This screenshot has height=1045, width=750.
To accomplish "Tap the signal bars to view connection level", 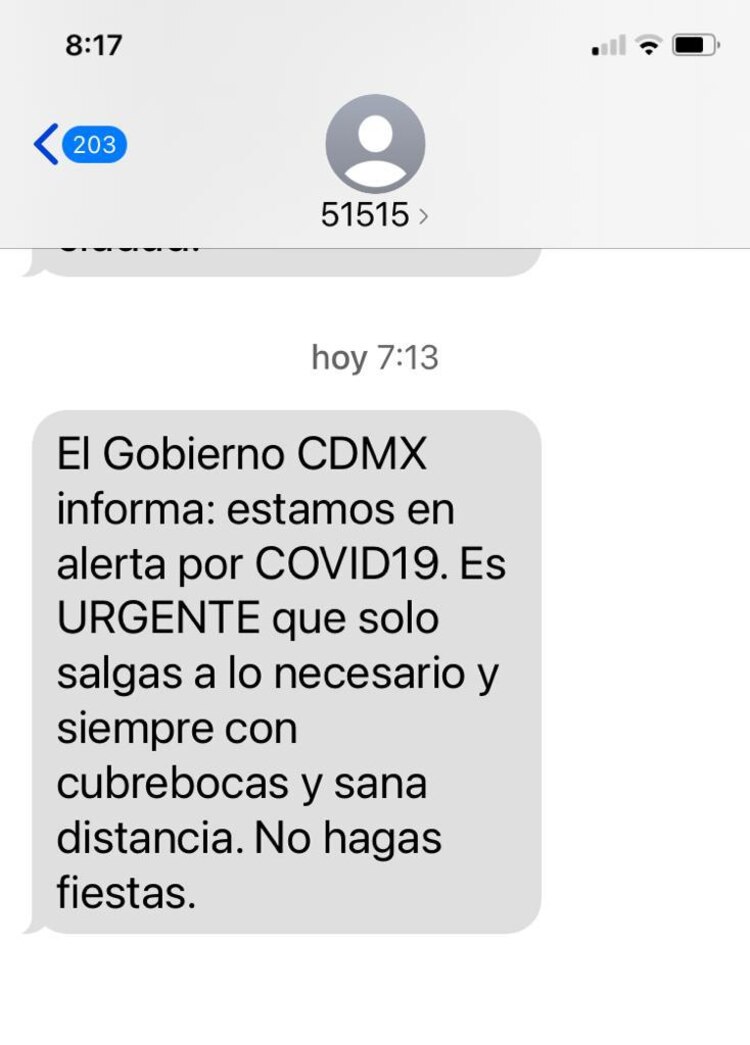I will click(606, 43).
